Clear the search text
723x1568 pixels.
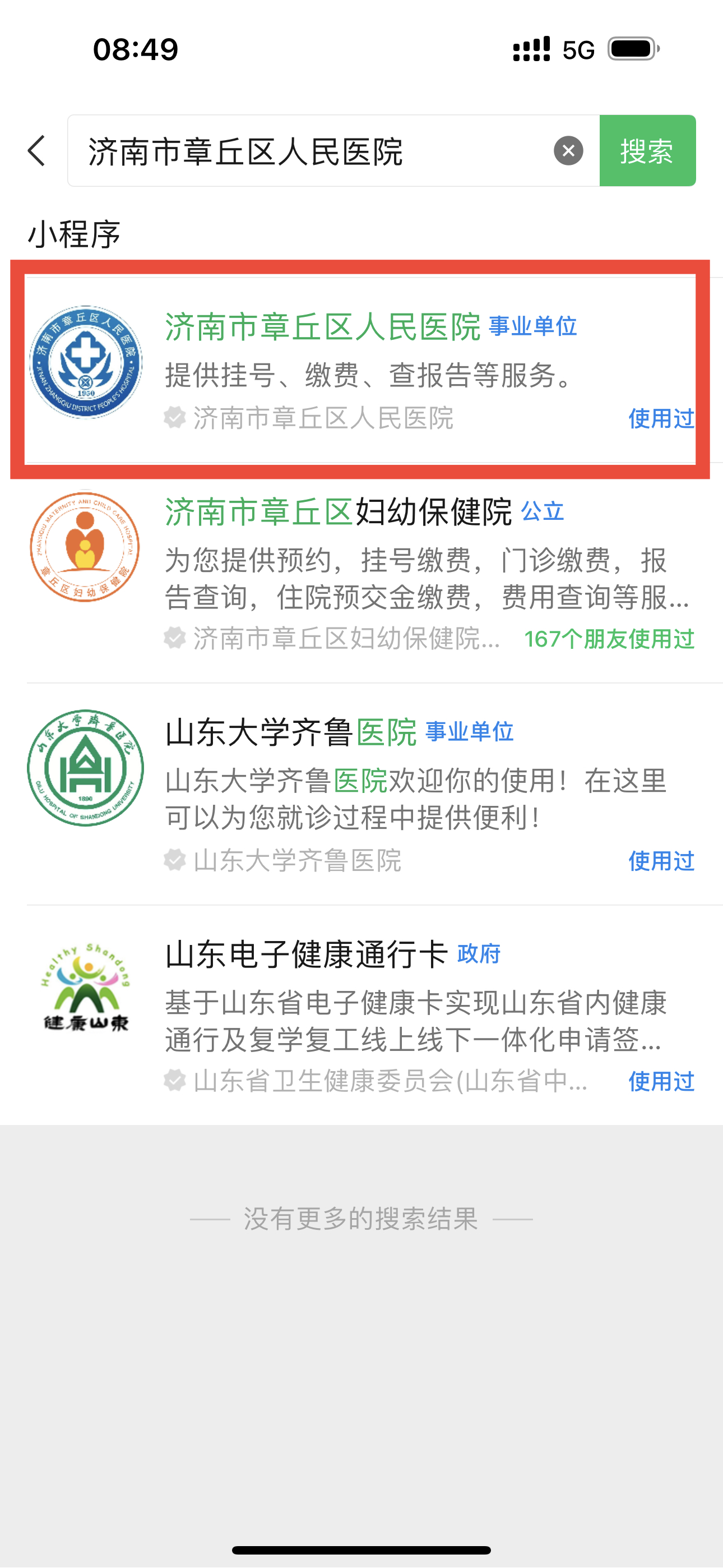click(568, 150)
